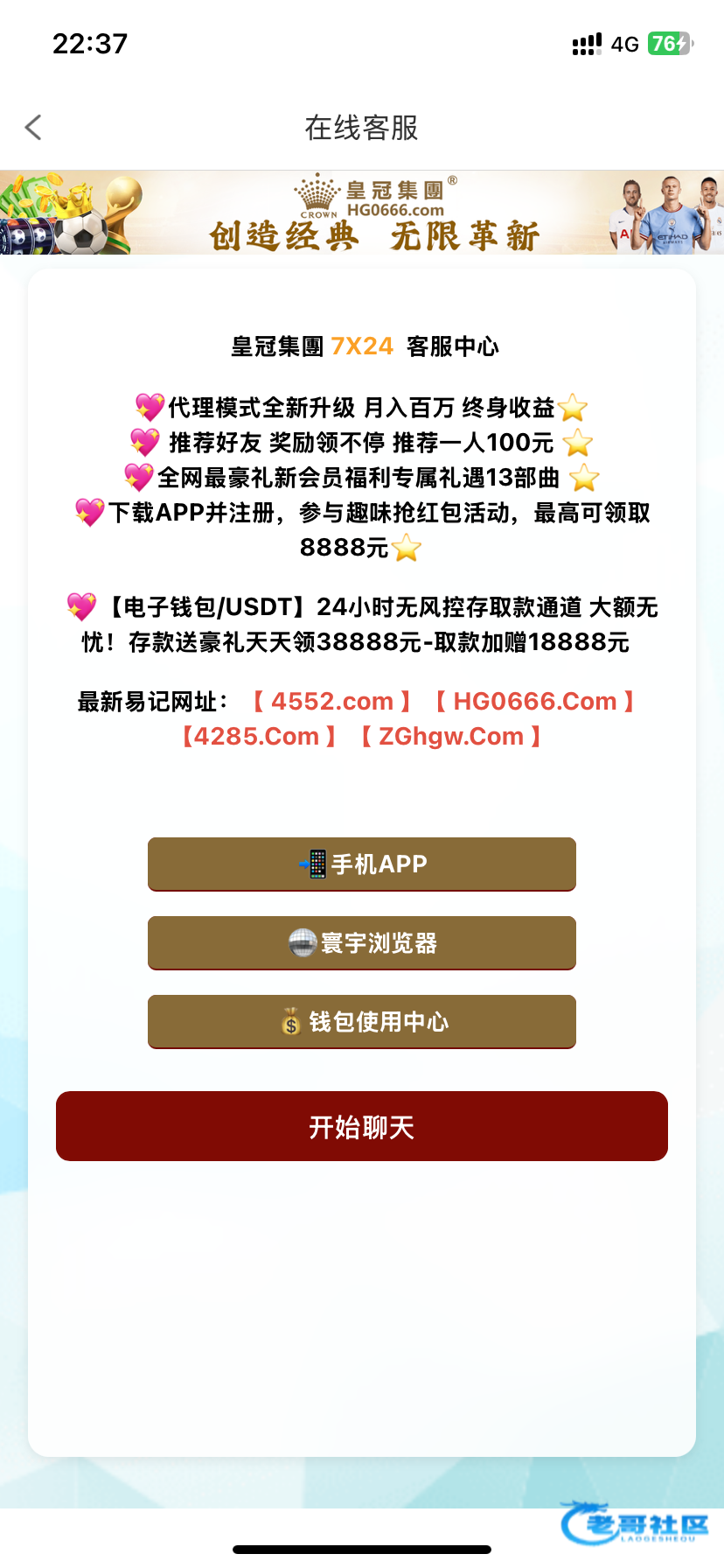
Task: Open the 4552.com link
Action: 332,702
